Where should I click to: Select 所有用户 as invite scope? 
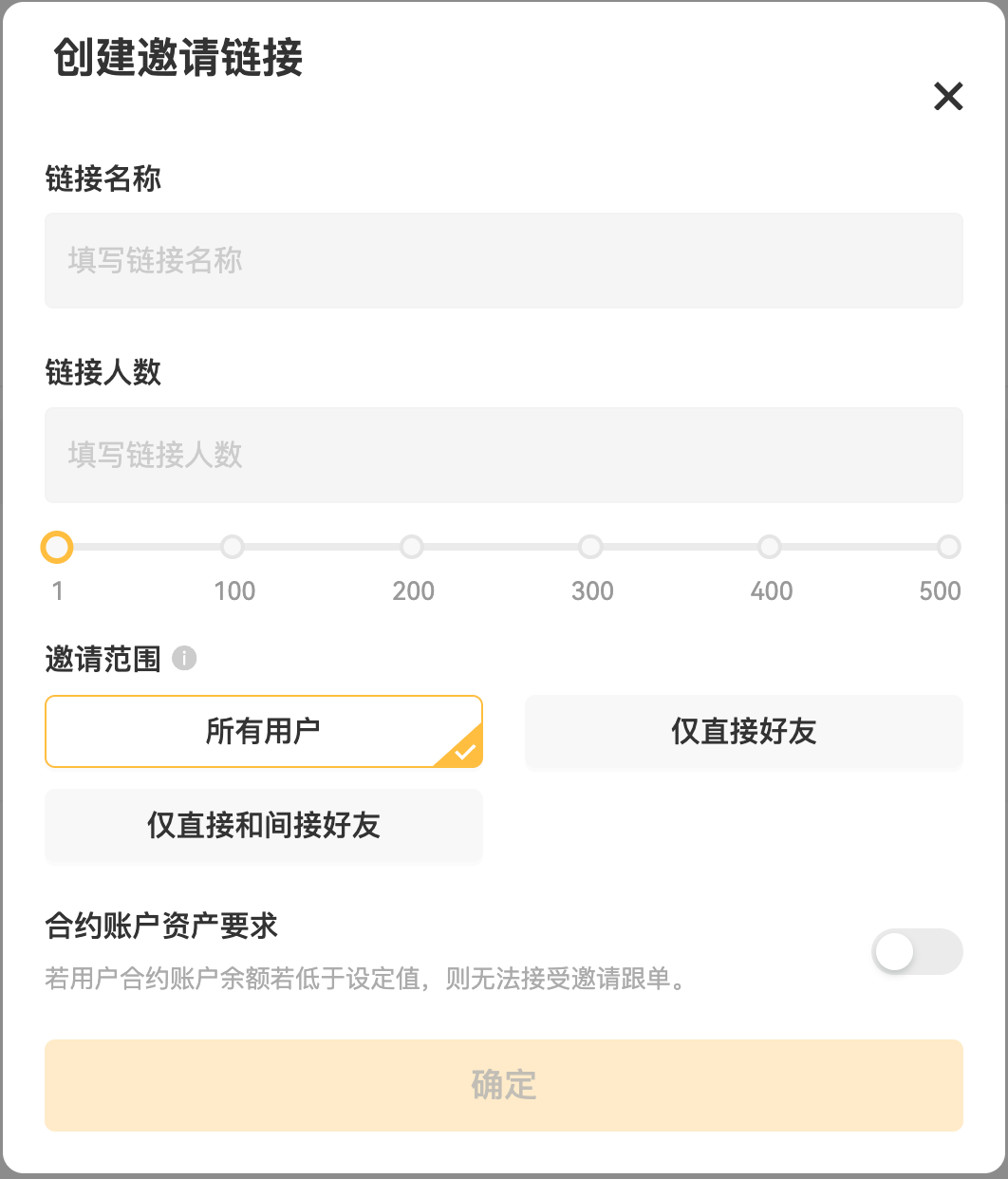pos(264,731)
